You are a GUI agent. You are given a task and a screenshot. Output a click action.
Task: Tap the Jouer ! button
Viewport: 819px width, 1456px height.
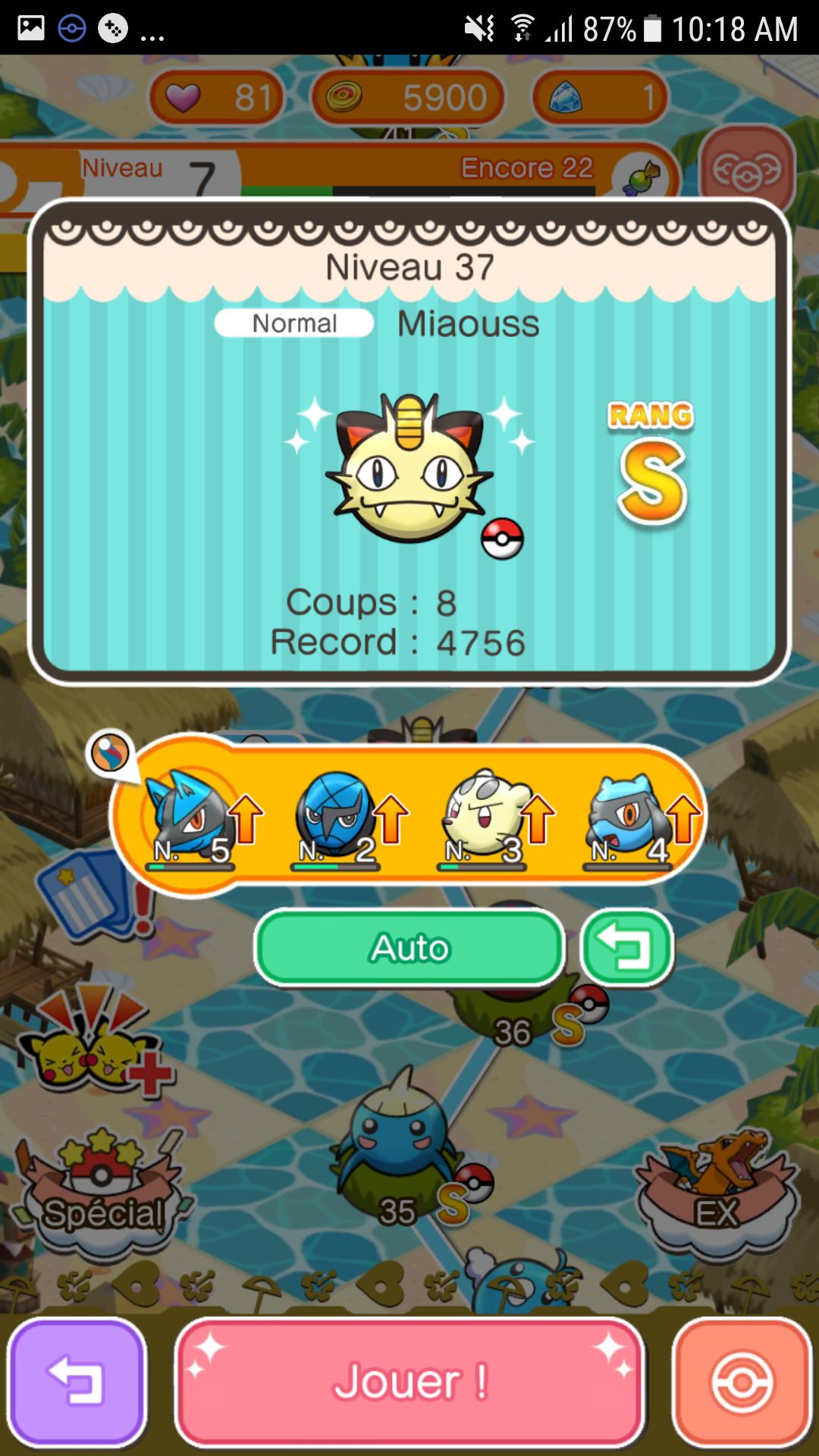click(409, 1382)
